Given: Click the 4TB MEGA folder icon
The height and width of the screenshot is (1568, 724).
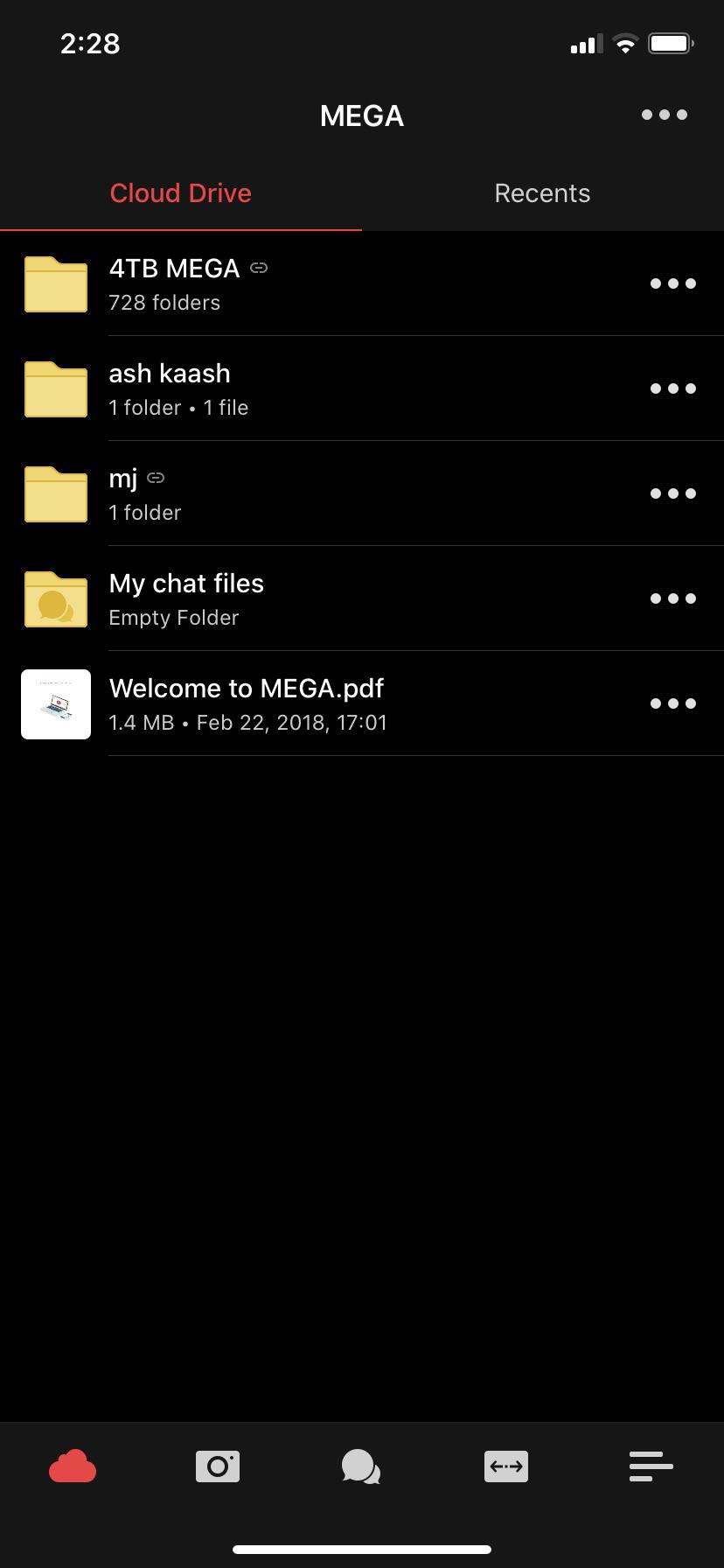Looking at the screenshot, I should point(55,283).
